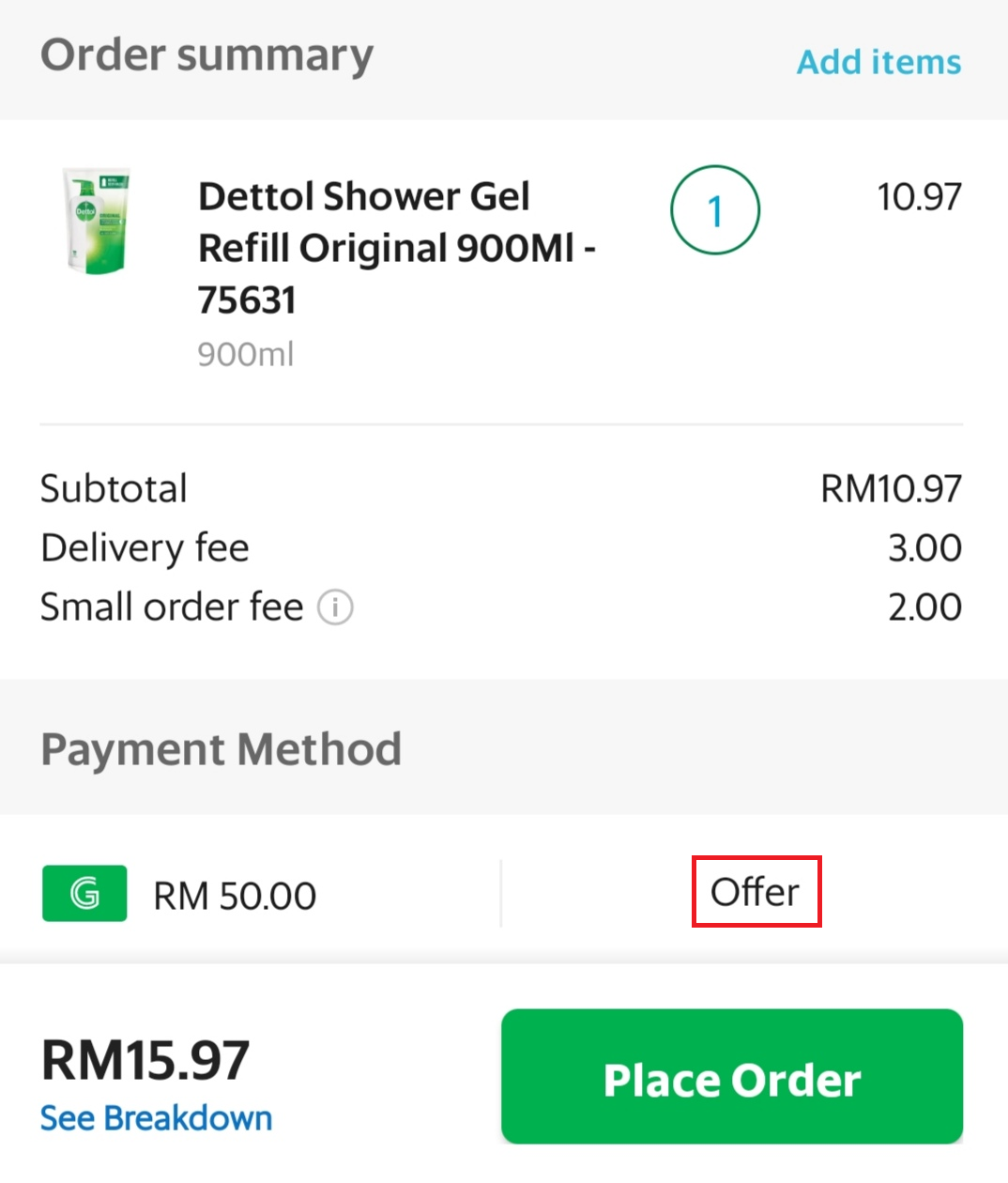Open the Dettol Shower Gel Refill item
Screen dimensions: 1008x1183
(x=396, y=248)
